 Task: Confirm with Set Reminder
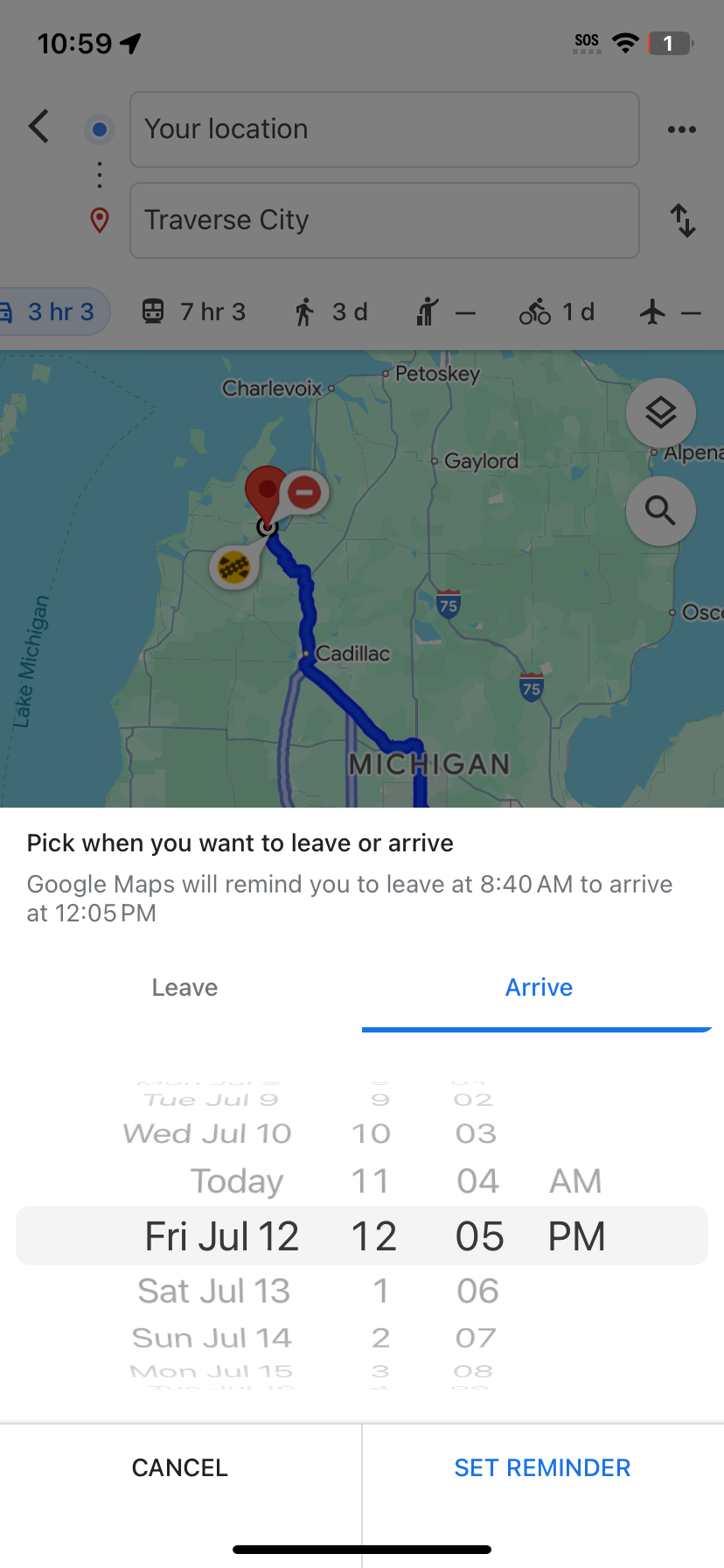[542, 1467]
